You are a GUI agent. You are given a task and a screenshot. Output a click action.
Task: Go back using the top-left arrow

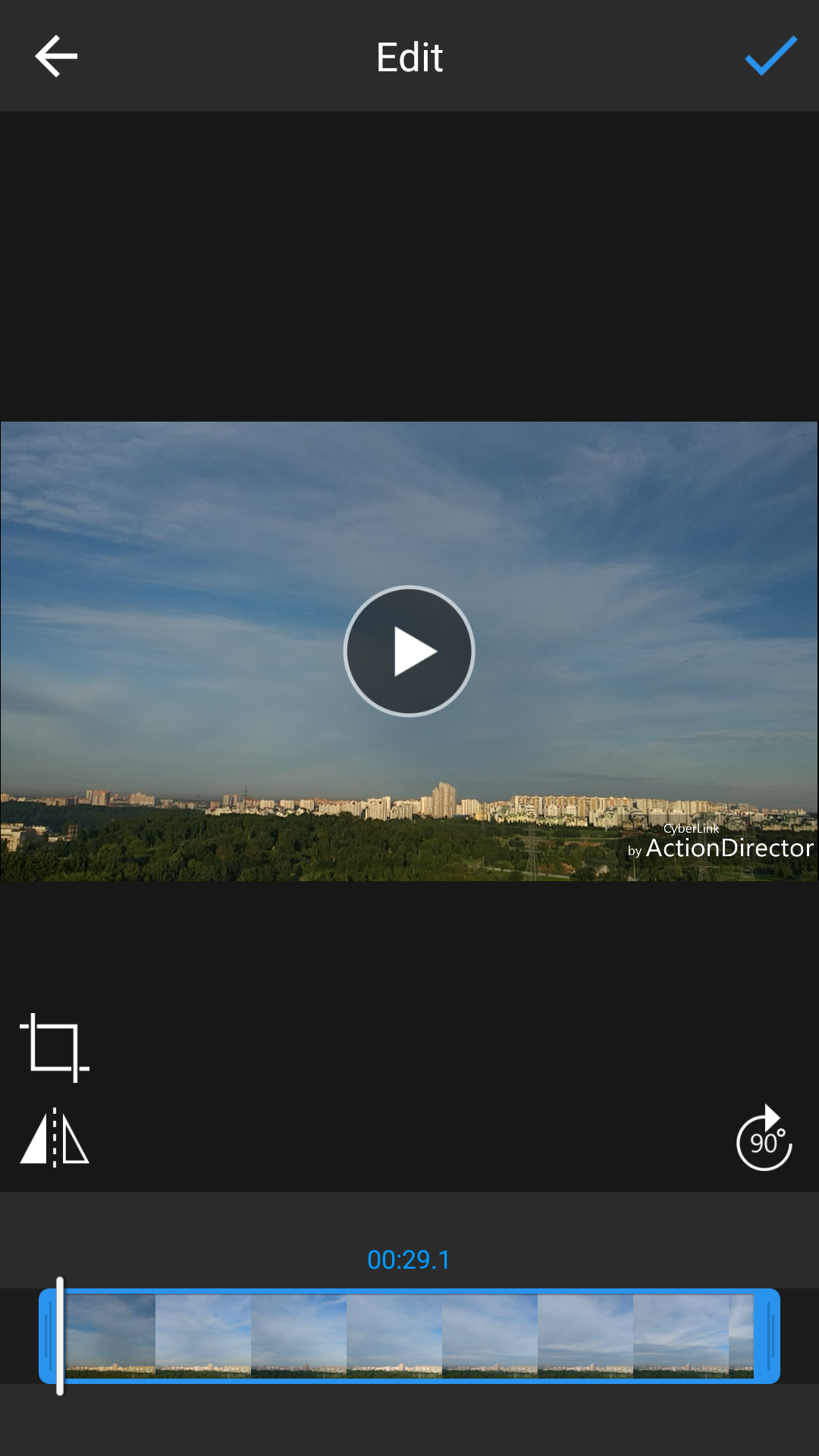tap(56, 56)
